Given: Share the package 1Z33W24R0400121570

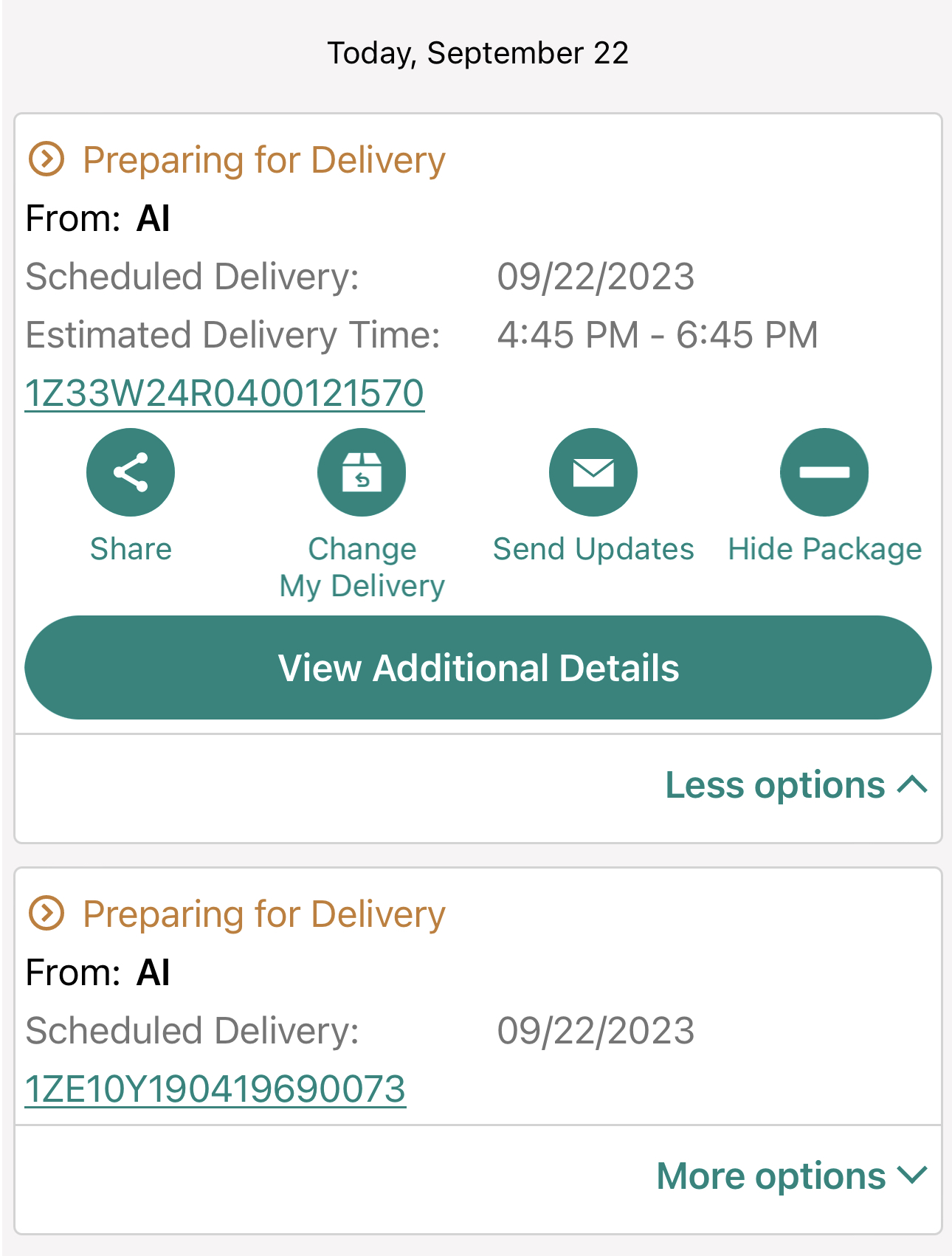Looking at the screenshot, I should click(131, 472).
